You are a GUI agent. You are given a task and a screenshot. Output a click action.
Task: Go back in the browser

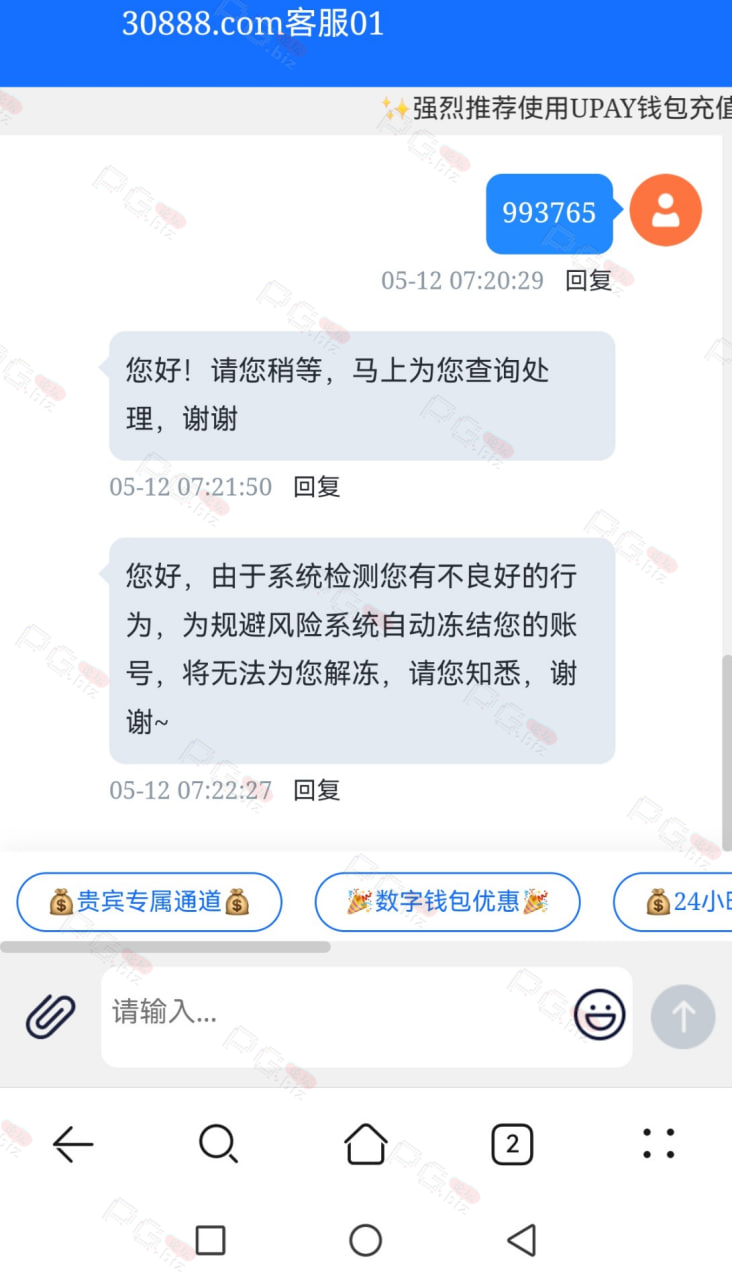click(x=73, y=1144)
